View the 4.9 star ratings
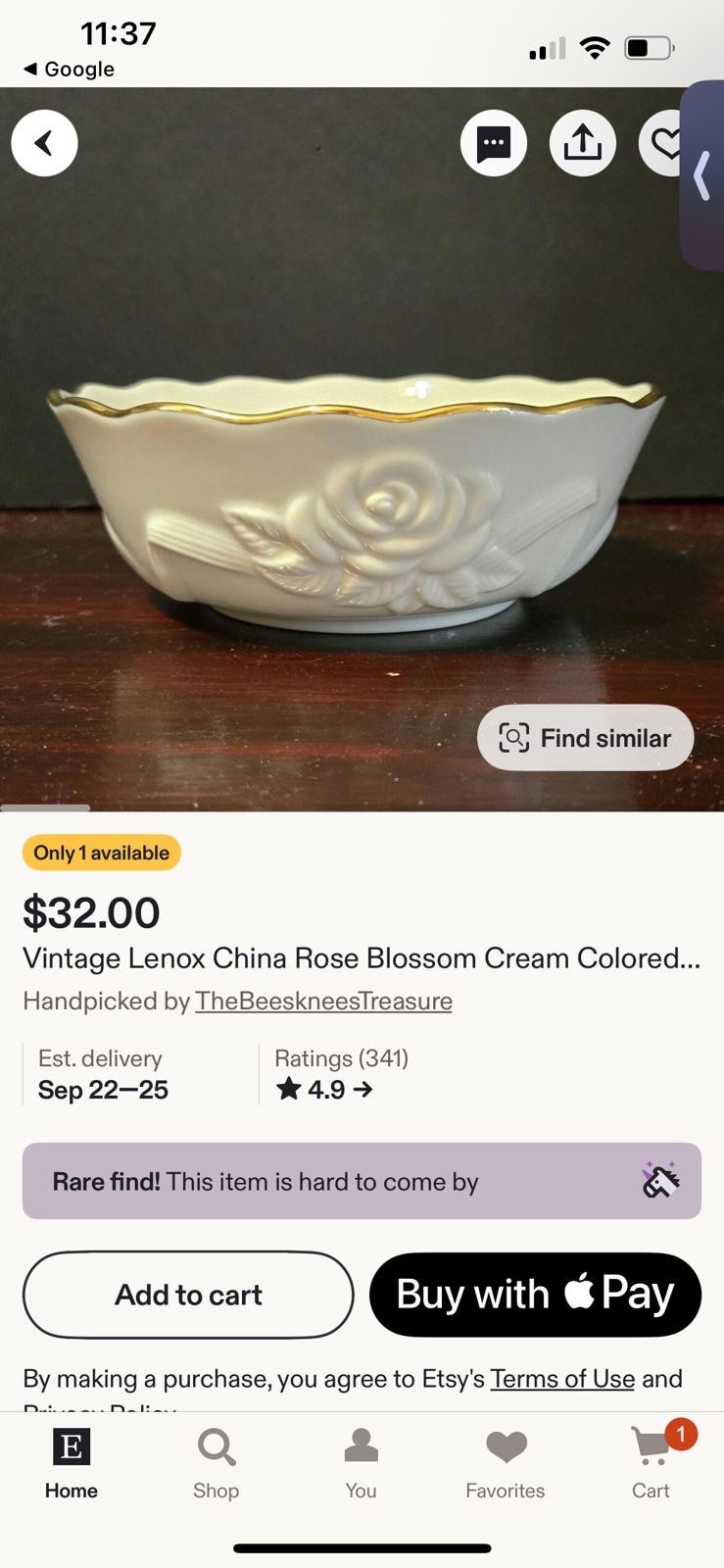724x1568 pixels. [324, 1089]
